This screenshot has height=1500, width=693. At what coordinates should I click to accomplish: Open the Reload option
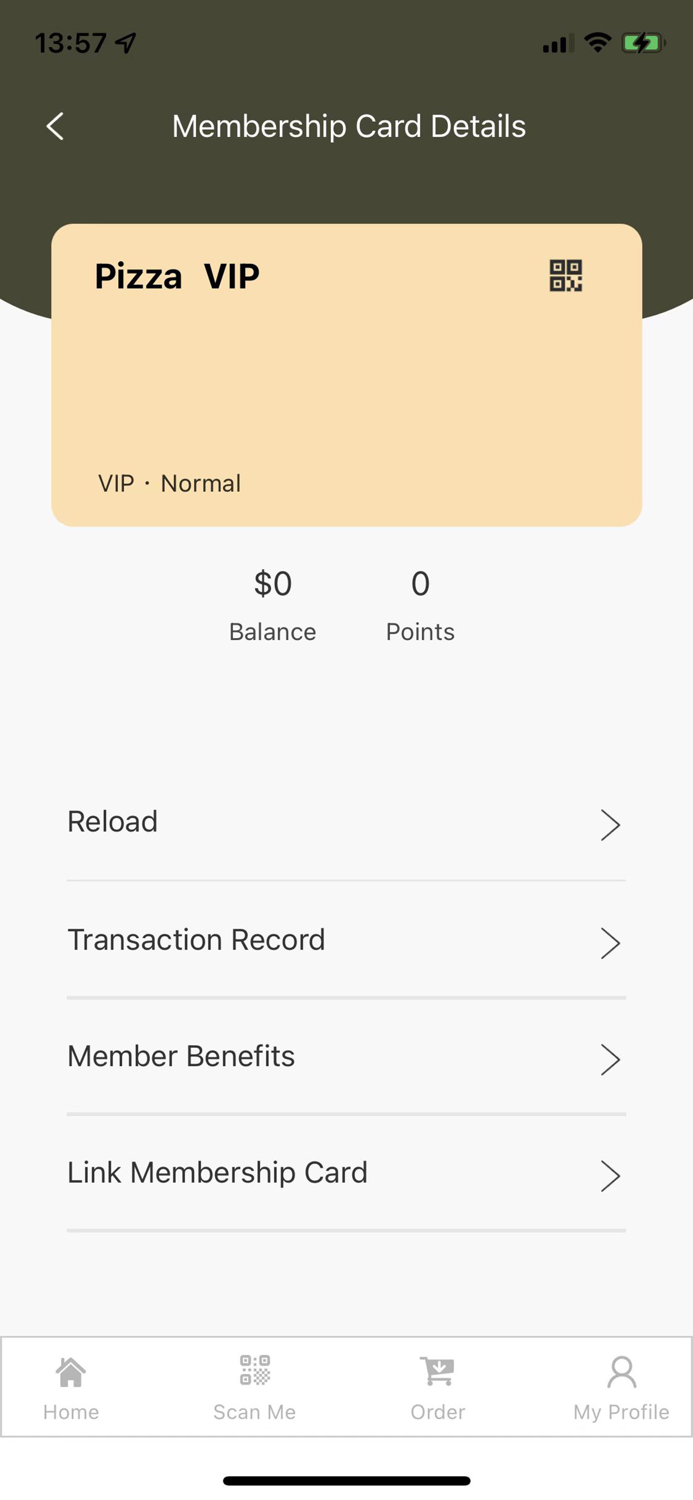point(346,823)
